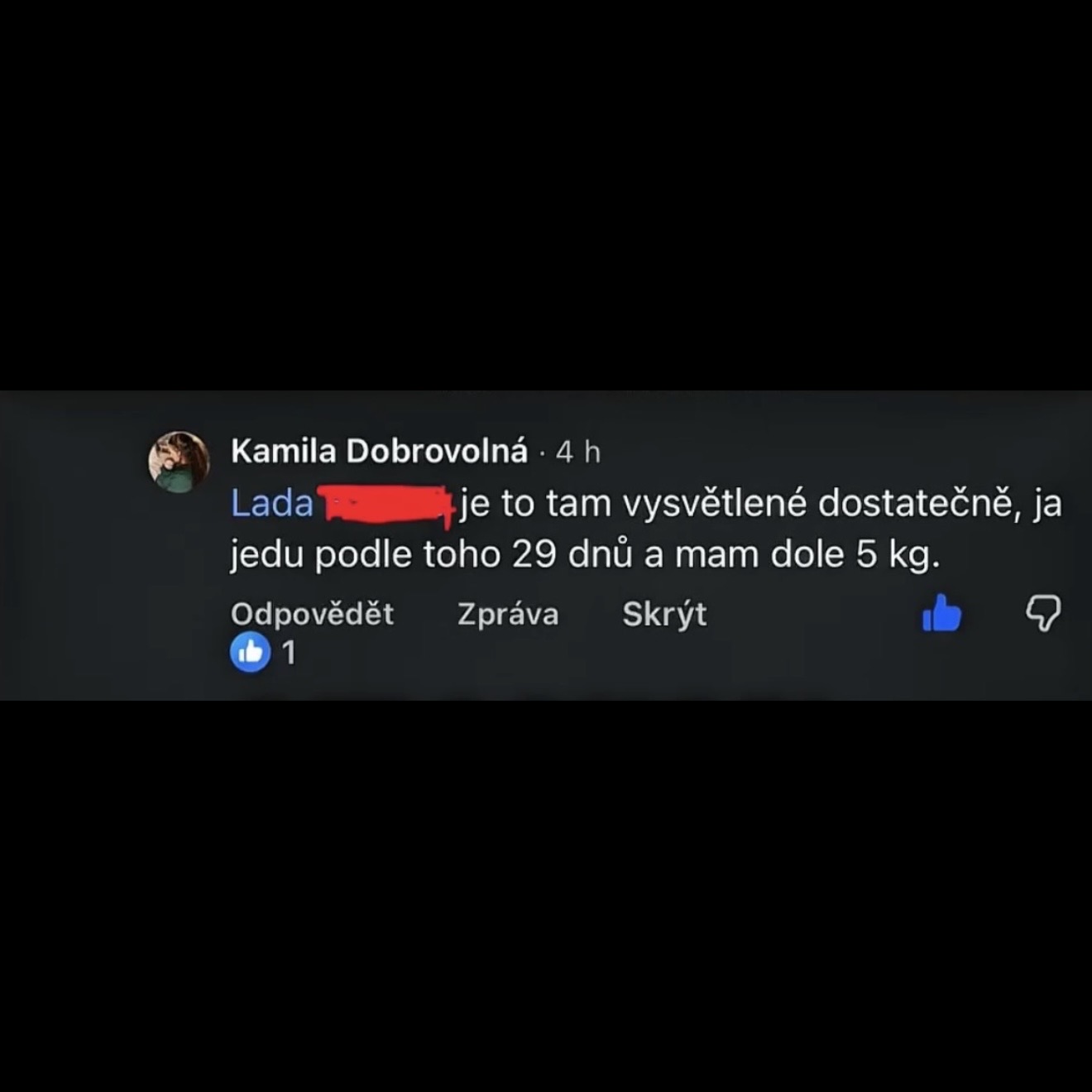Viewport: 1092px width, 1092px height.
Task: Hide this comment with Skrýt
Action: coord(664,614)
